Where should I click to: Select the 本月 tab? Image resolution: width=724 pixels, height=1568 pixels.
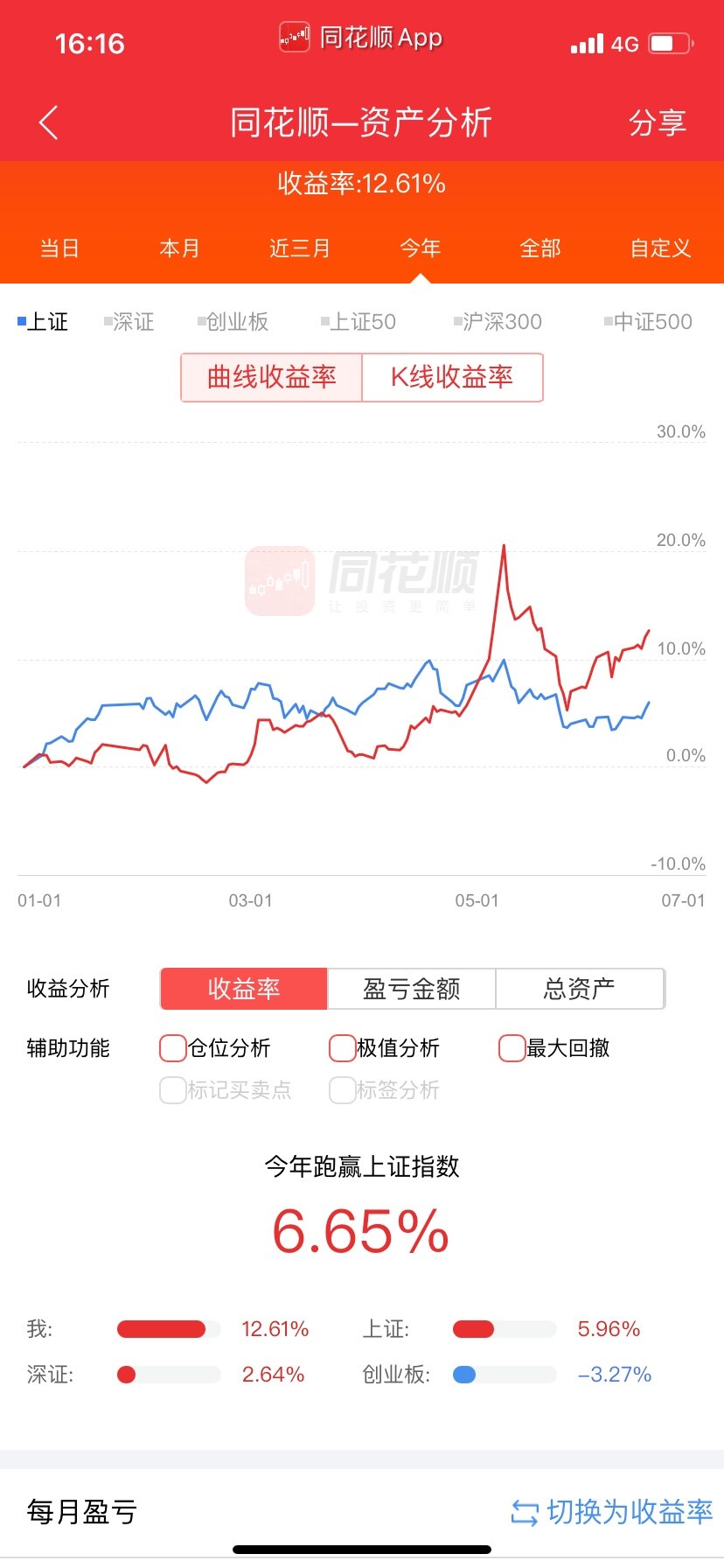180,248
